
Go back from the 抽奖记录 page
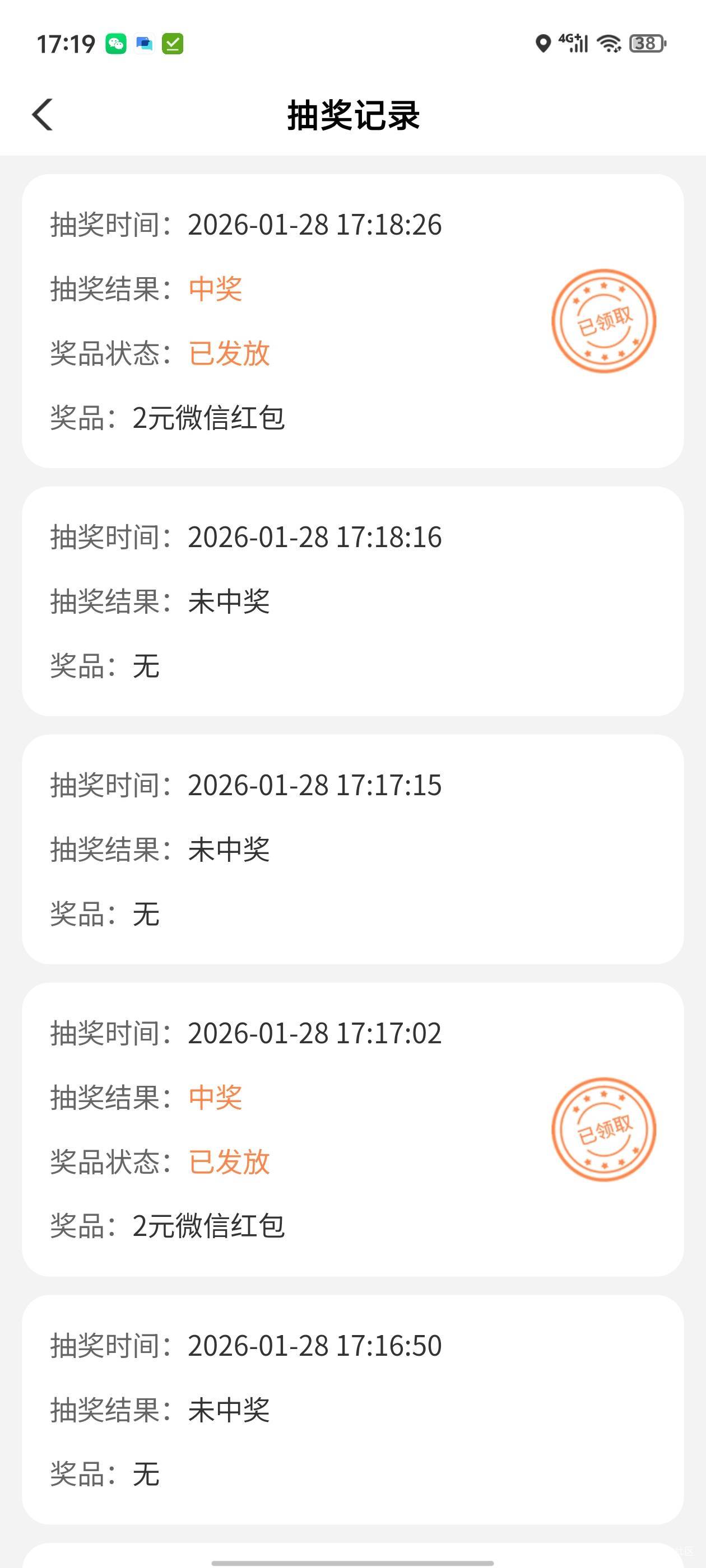pyautogui.click(x=43, y=114)
